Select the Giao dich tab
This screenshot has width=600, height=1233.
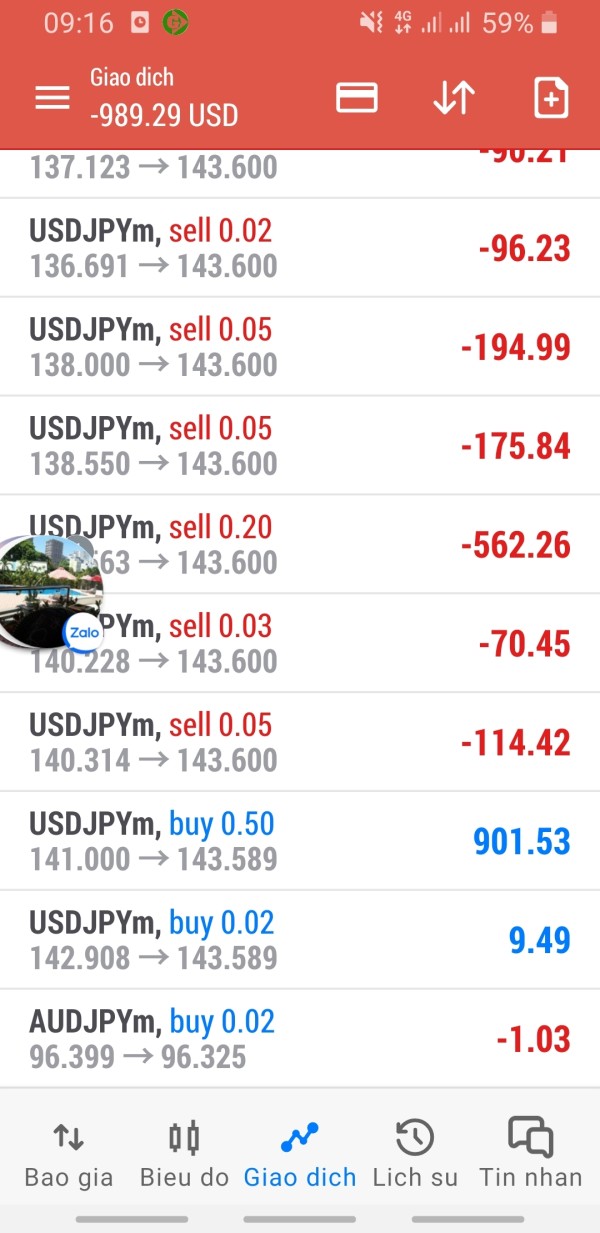click(300, 1155)
